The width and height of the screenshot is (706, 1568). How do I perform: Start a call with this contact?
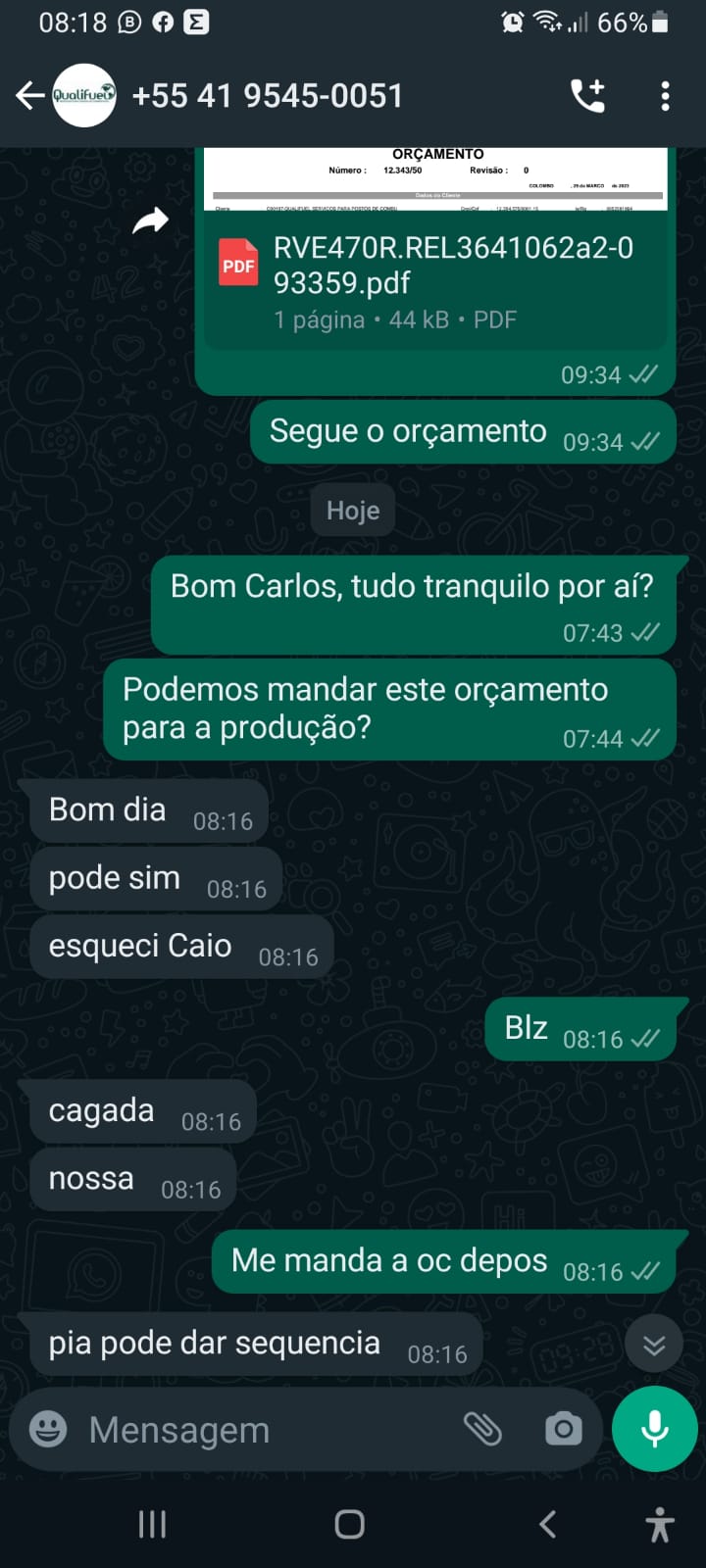coord(587,95)
